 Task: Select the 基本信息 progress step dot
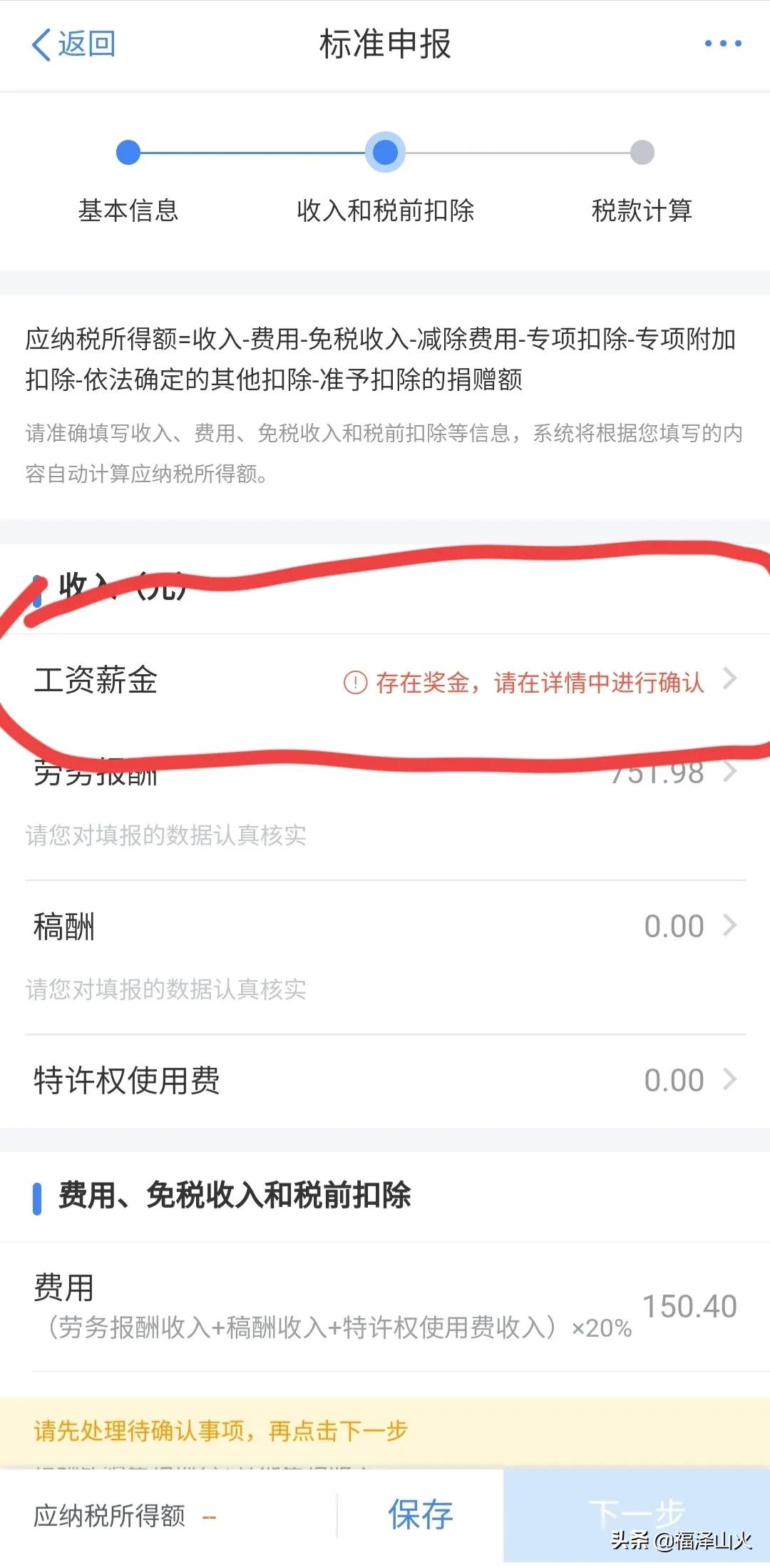pyautogui.click(x=127, y=151)
